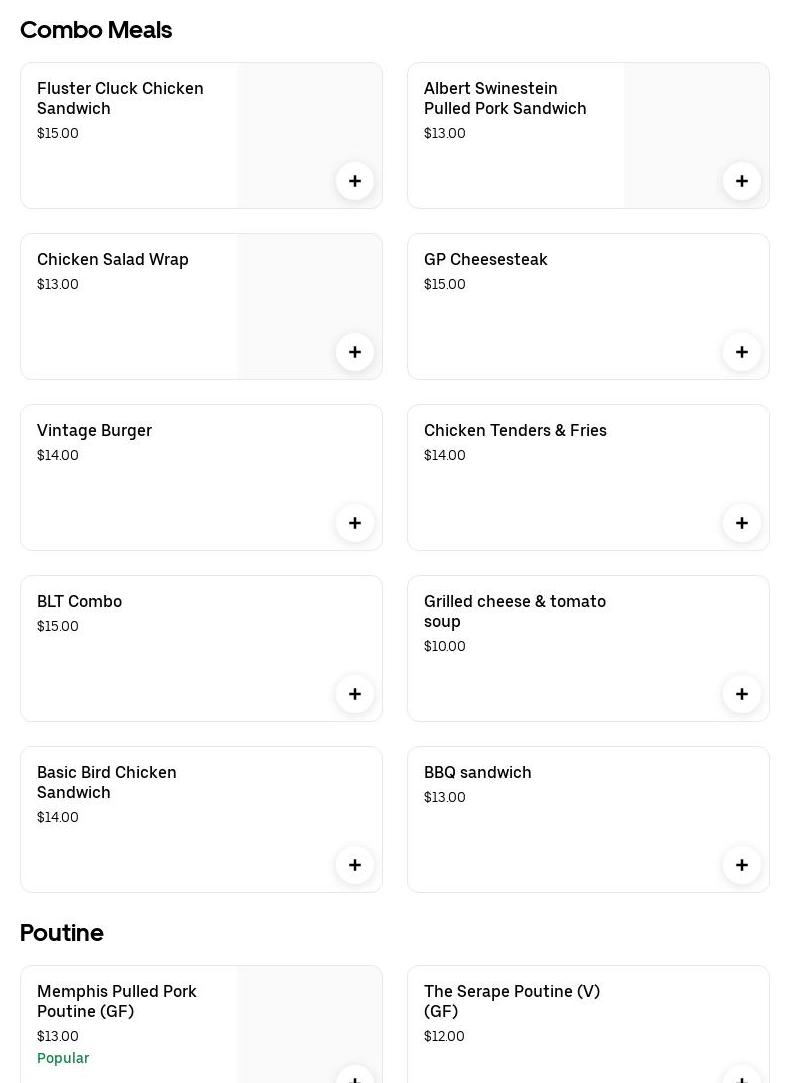Add Vintage Burger using its plus icon
Screen dimensions: 804x1083
coord(354,523)
